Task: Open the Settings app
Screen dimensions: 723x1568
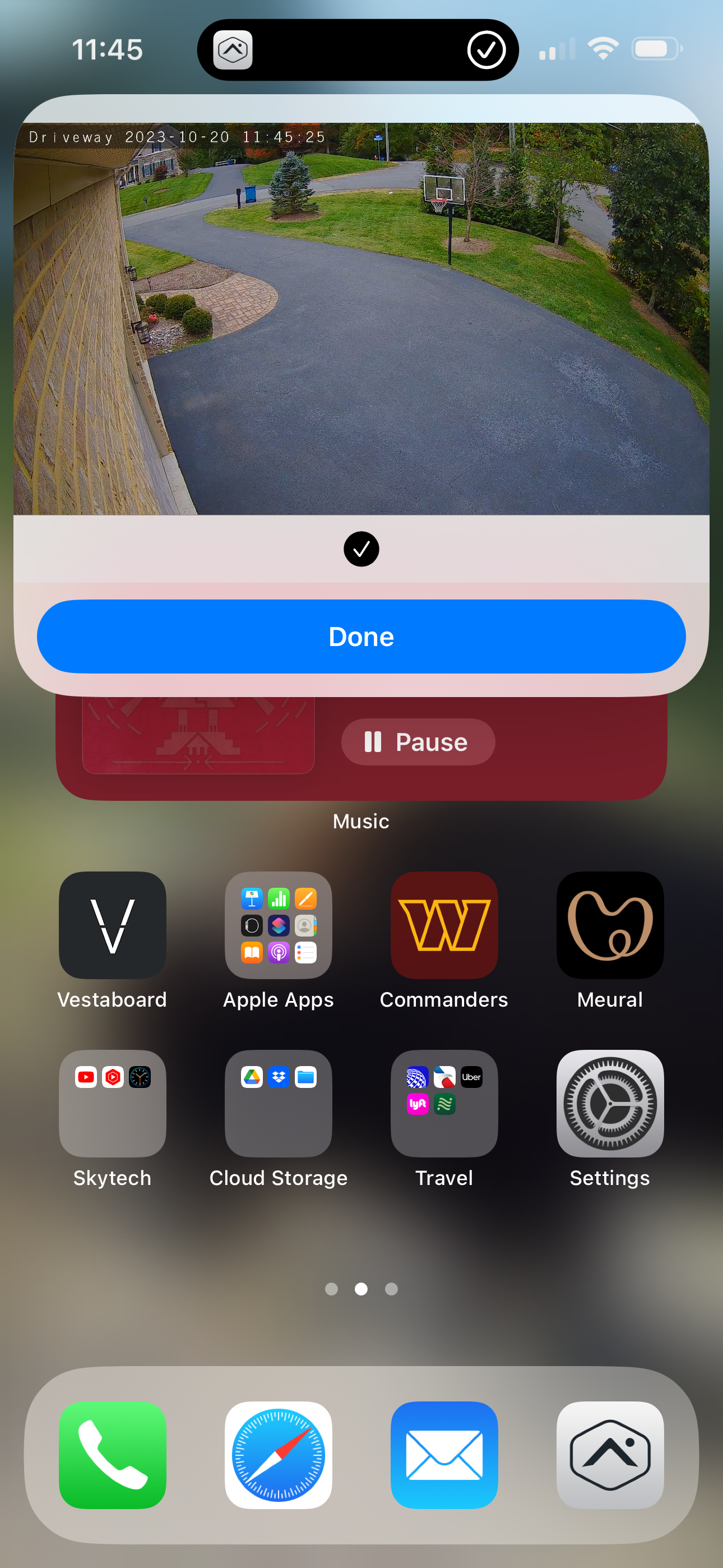Action: tap(610, 1103)
